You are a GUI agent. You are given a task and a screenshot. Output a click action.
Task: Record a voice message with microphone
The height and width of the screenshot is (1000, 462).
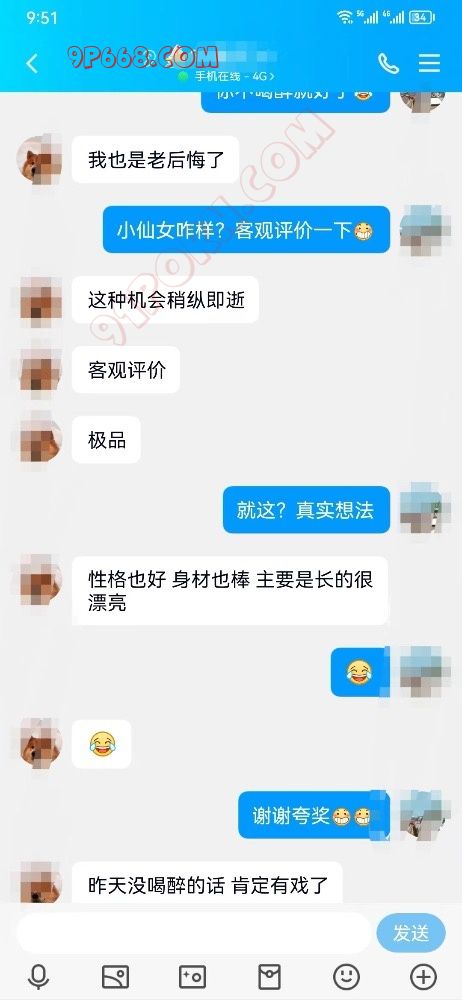(x=39, y=976)
